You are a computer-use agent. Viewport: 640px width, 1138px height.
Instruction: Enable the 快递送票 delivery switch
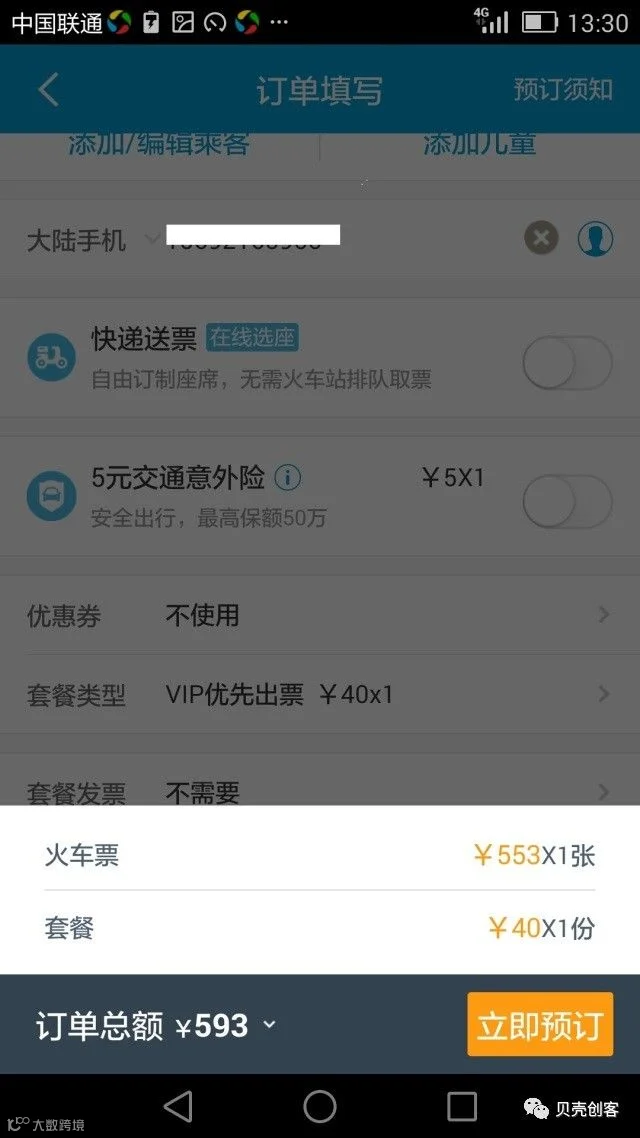[567, 361]
